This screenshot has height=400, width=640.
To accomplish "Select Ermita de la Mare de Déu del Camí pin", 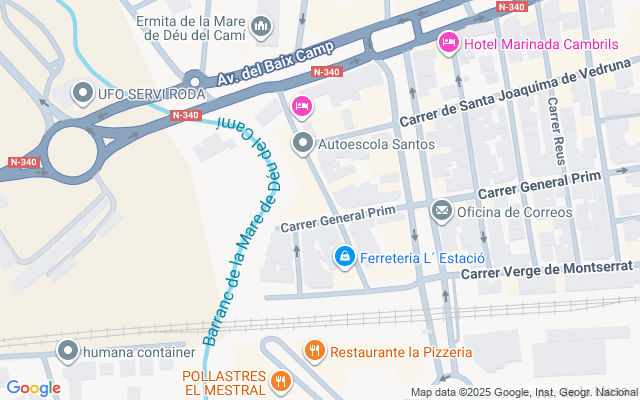I will (262, 25).
